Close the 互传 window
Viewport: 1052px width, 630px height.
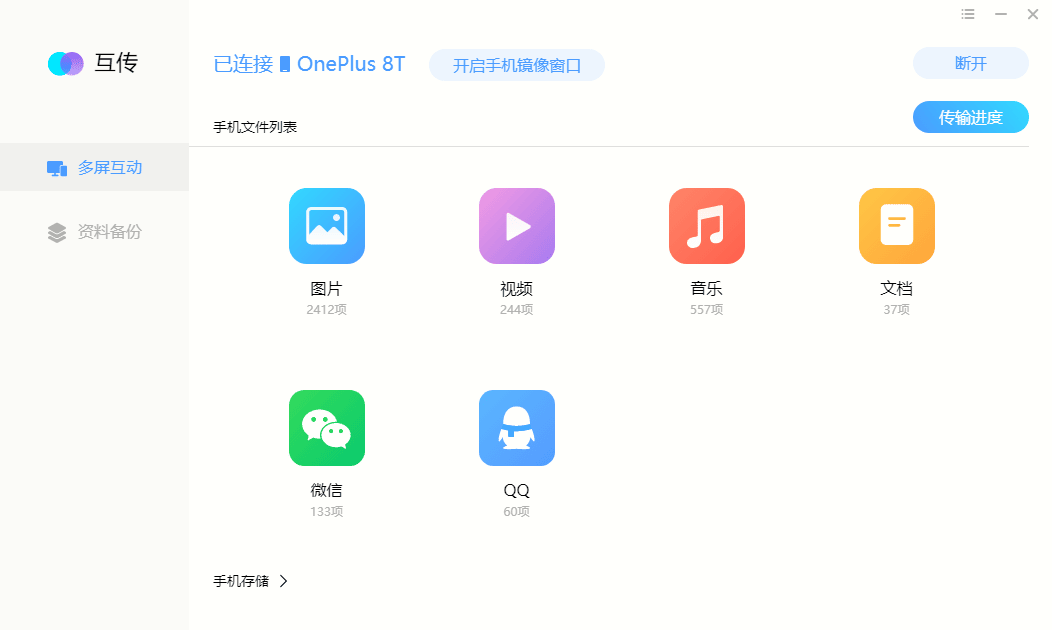(x=1033, y=14)
